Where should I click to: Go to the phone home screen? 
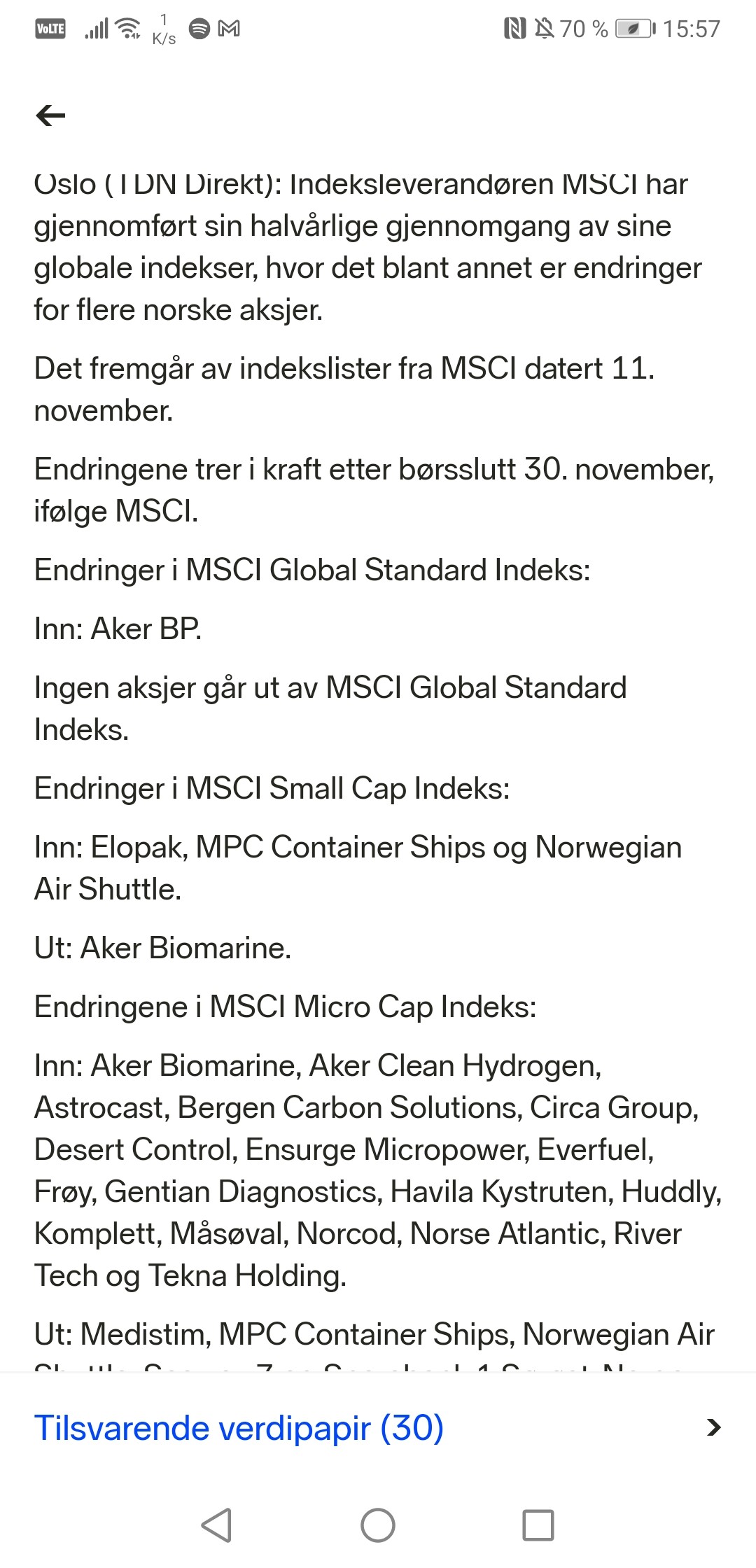[x=378, y=1525]
